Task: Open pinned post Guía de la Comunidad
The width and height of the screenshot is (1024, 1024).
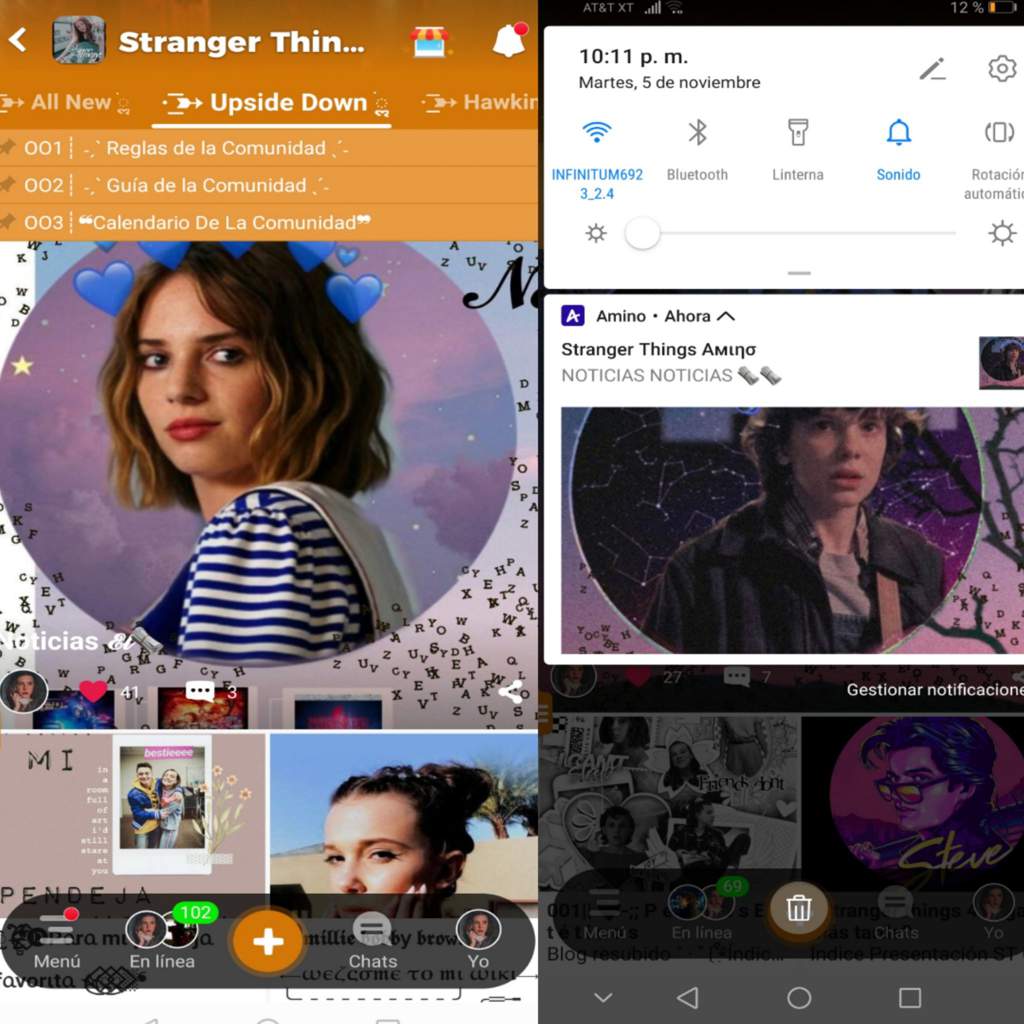Action: pyautogui.click(x=205, y=185)
